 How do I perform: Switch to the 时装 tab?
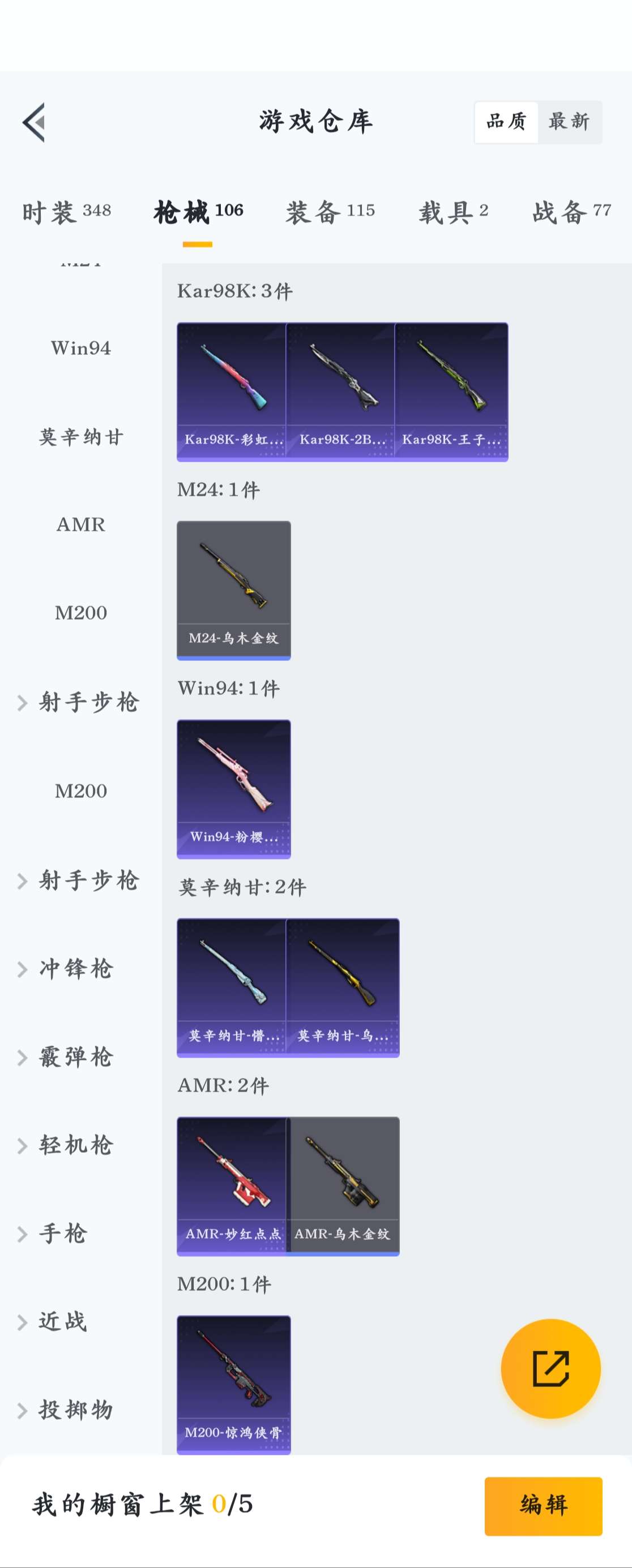coord(66,212)
